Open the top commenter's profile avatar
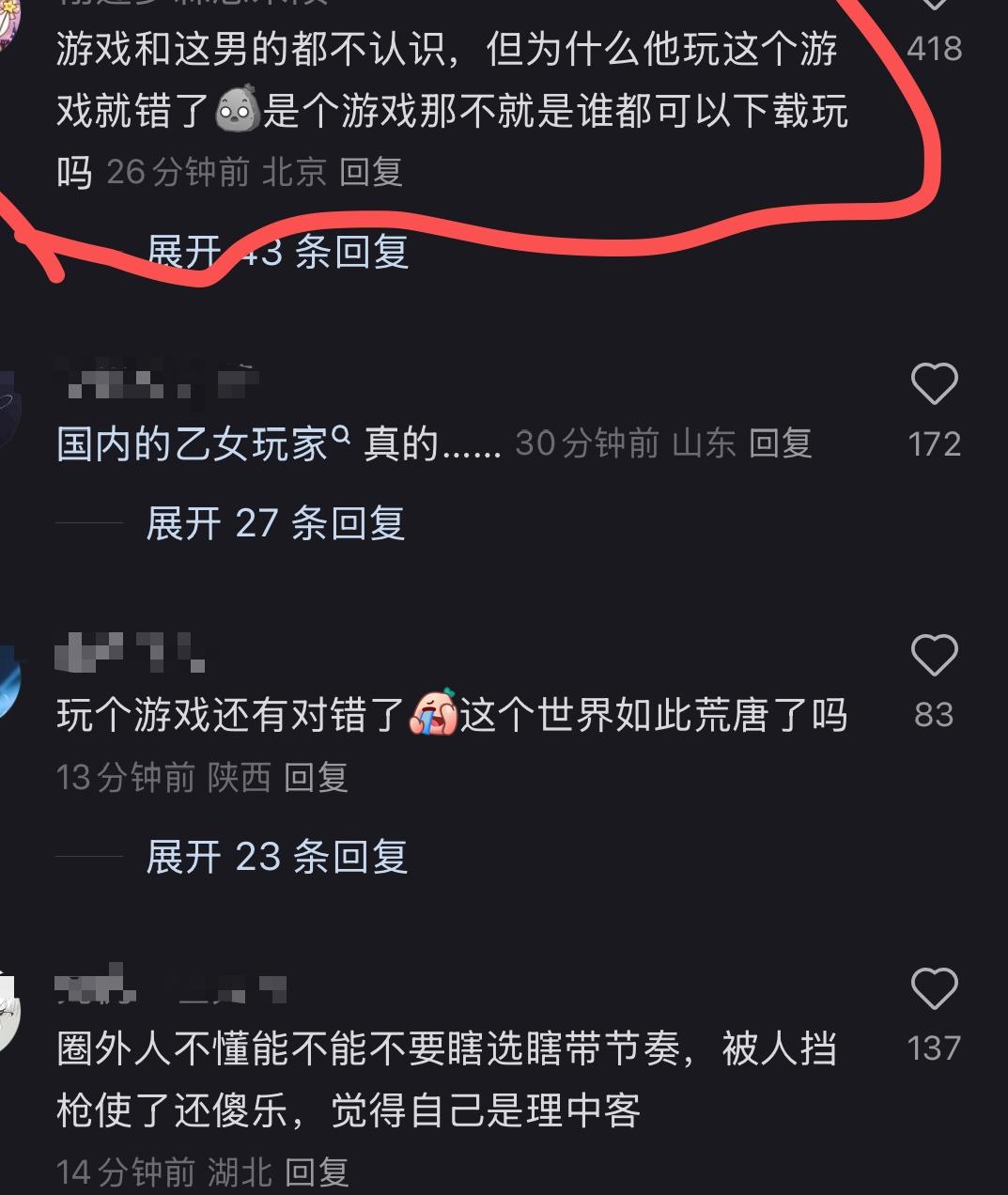Image resolution: width=1008 pixels, height=1195 pixels. pyautogui.click(x=11, y=14)
